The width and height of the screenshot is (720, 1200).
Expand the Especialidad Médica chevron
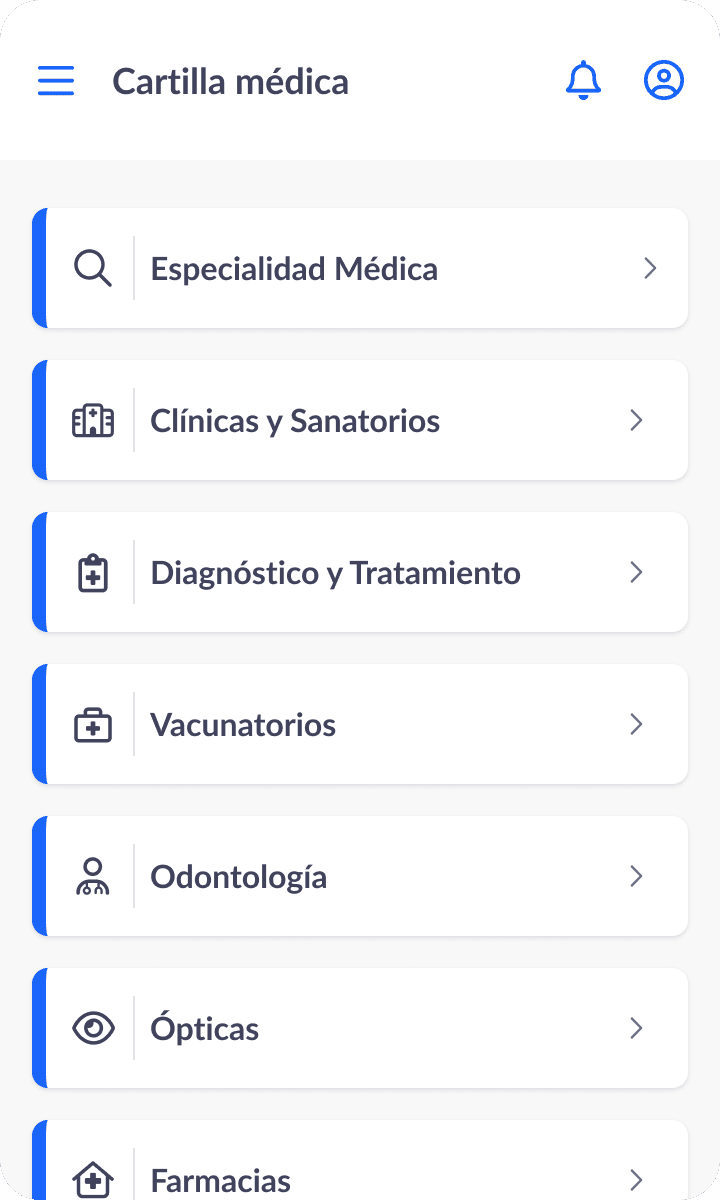tap(650, 268)
